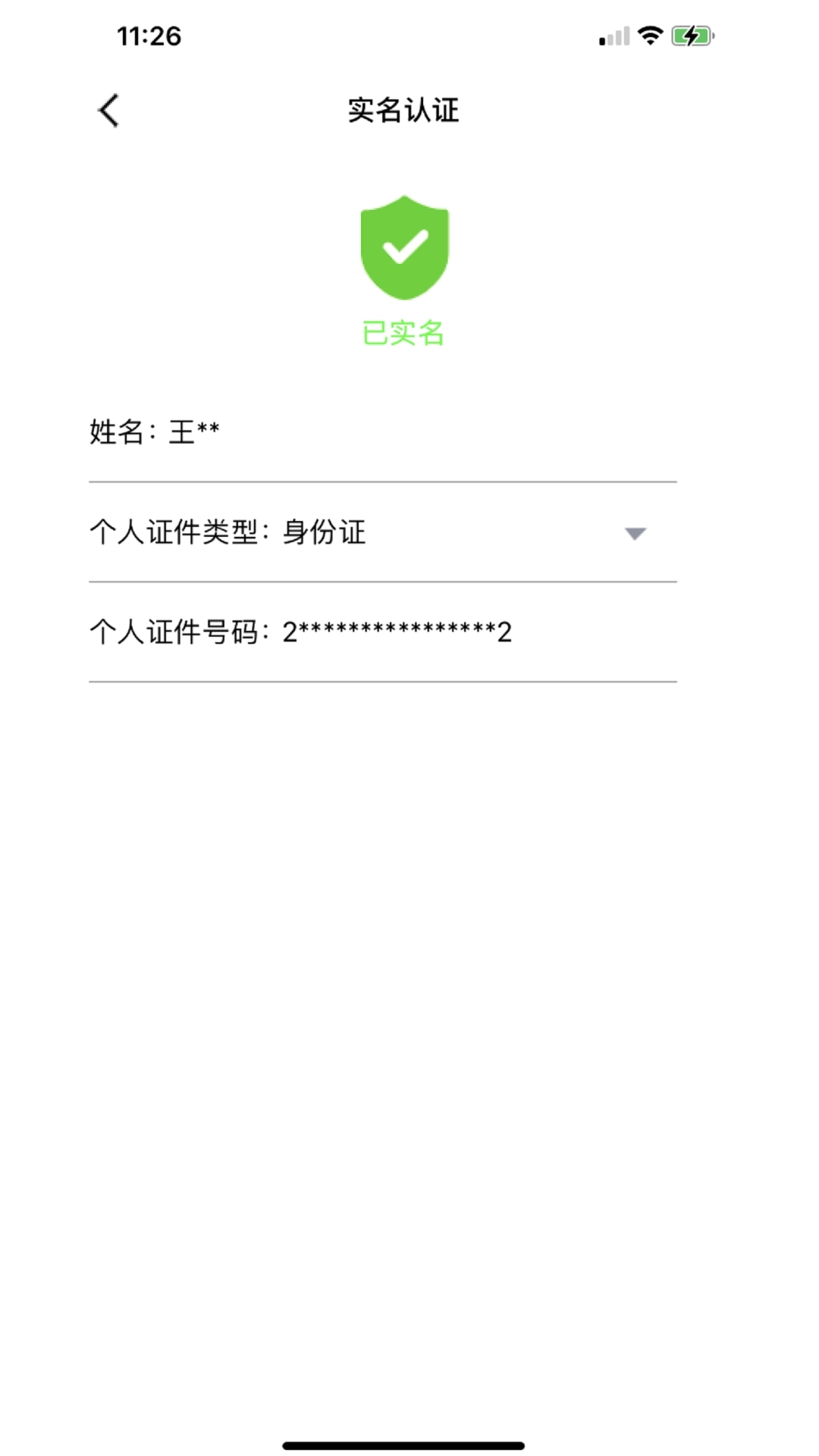Tap the masked ID number 2***2
819x1456 pixels.
pos(397,631)
